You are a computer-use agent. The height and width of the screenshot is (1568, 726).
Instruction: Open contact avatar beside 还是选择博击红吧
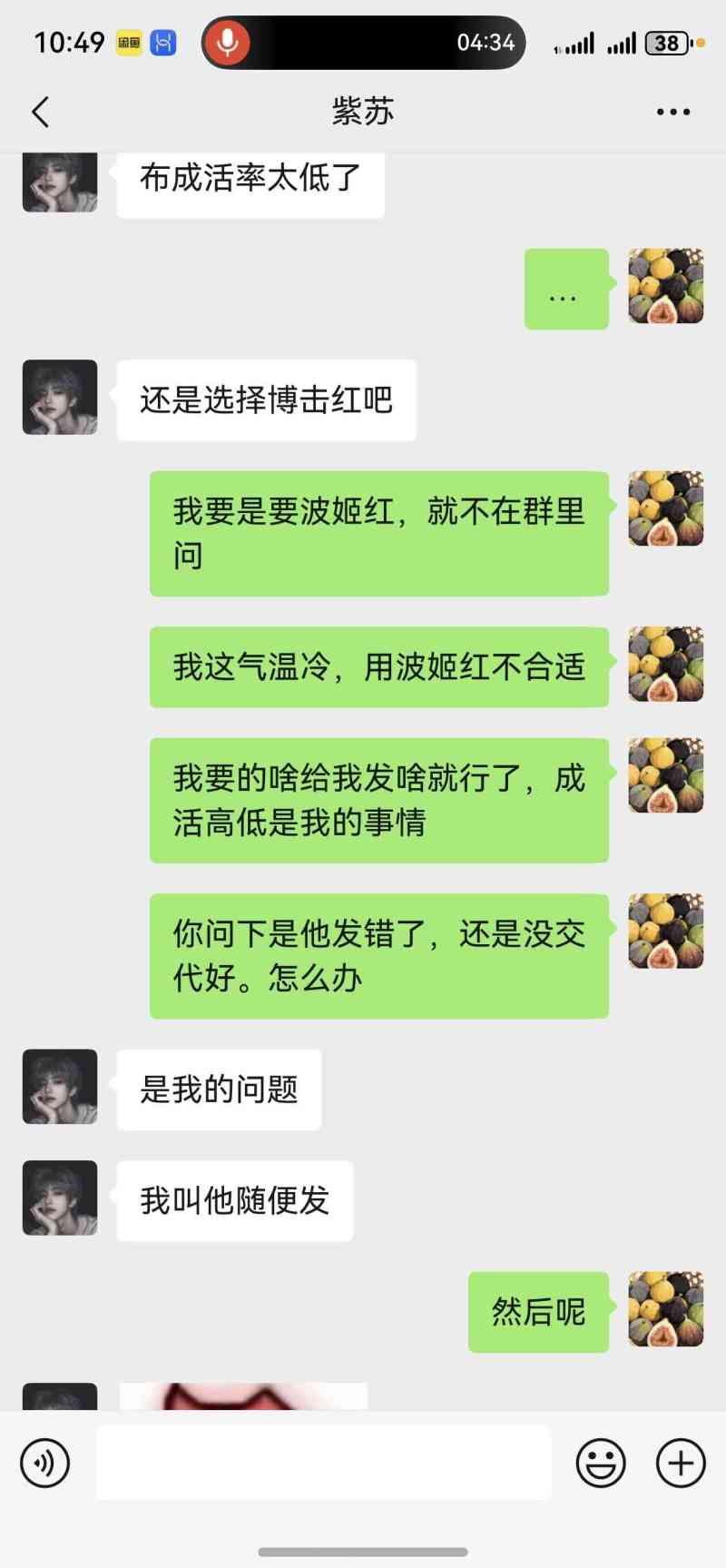click(60, 397)
